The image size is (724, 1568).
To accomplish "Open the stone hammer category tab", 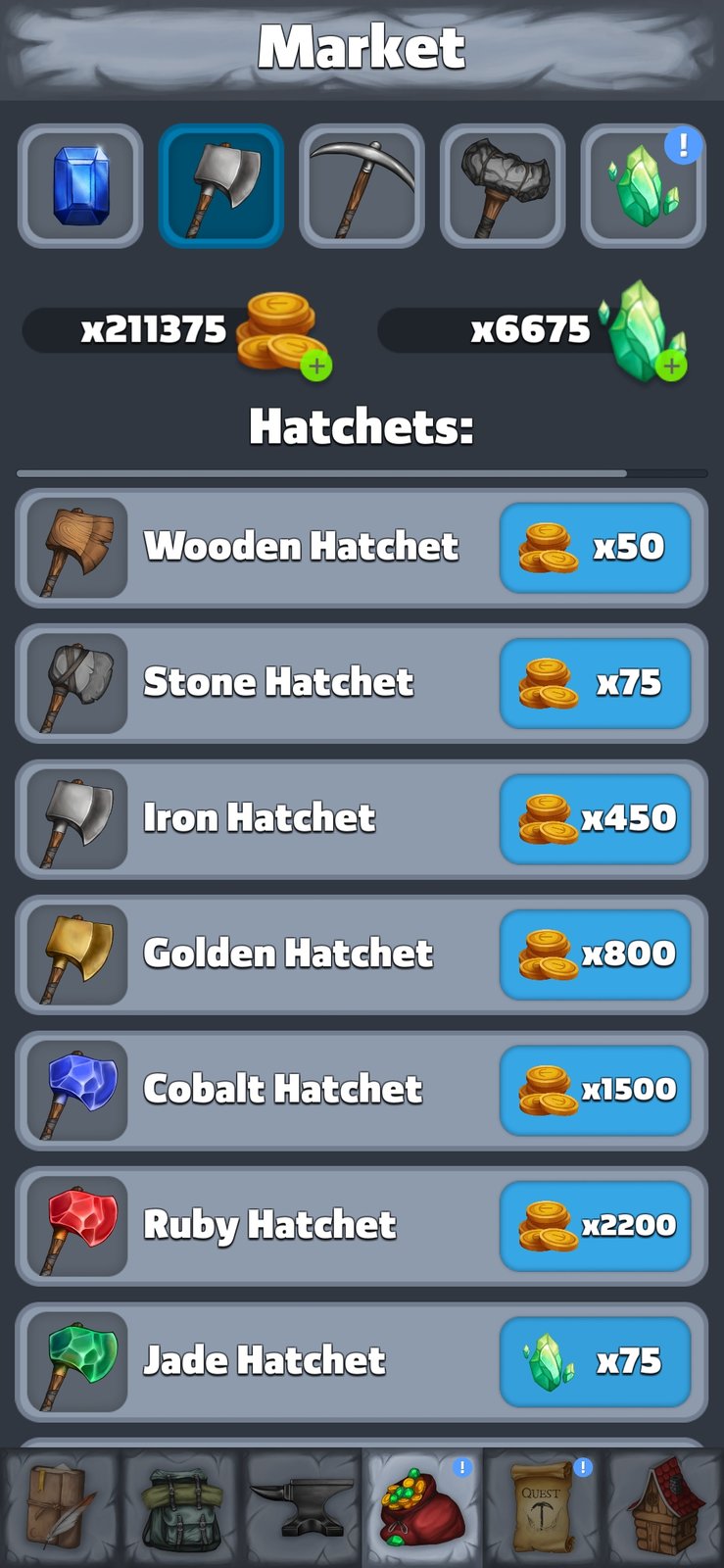I will click(503, 186).
